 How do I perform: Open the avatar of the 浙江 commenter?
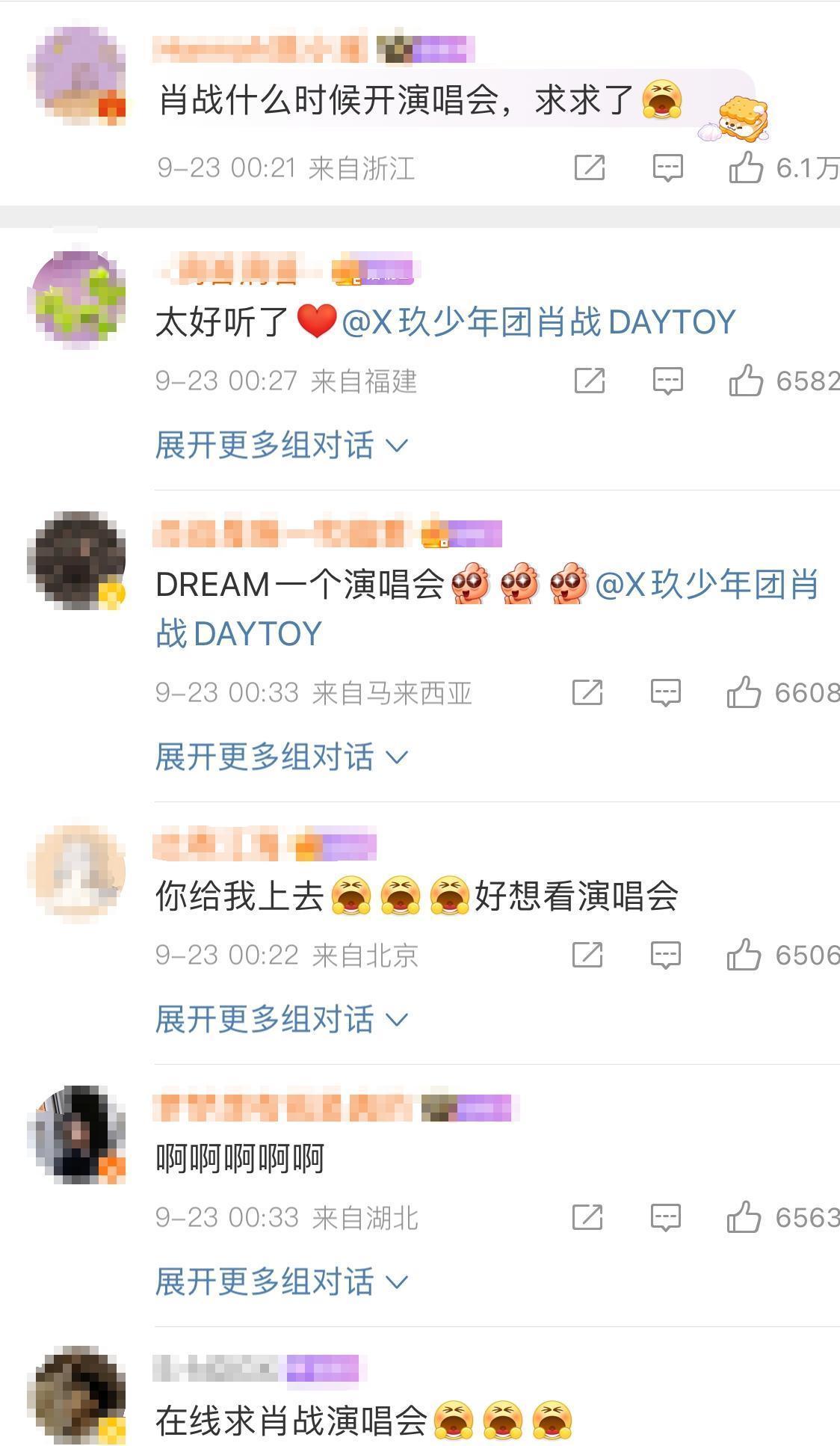pos(76,75)
